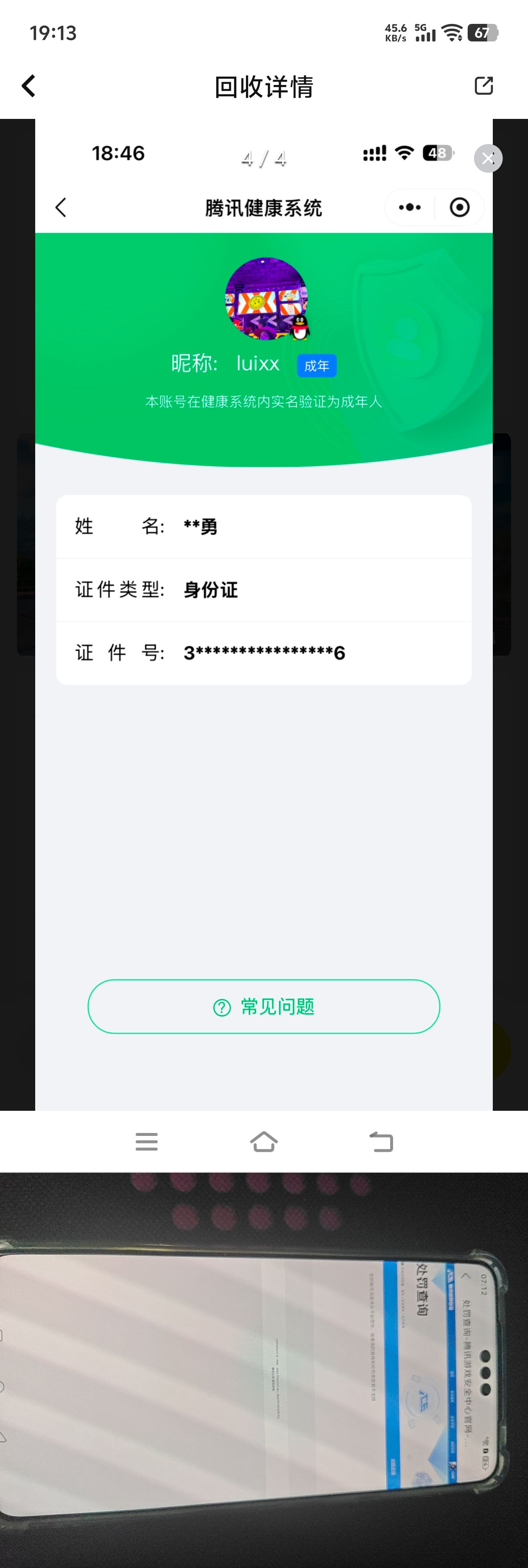Tap the capsule close-circle icon of the mini-program
This screenshot has width=528, height=1568.
[x=459, y=207]
